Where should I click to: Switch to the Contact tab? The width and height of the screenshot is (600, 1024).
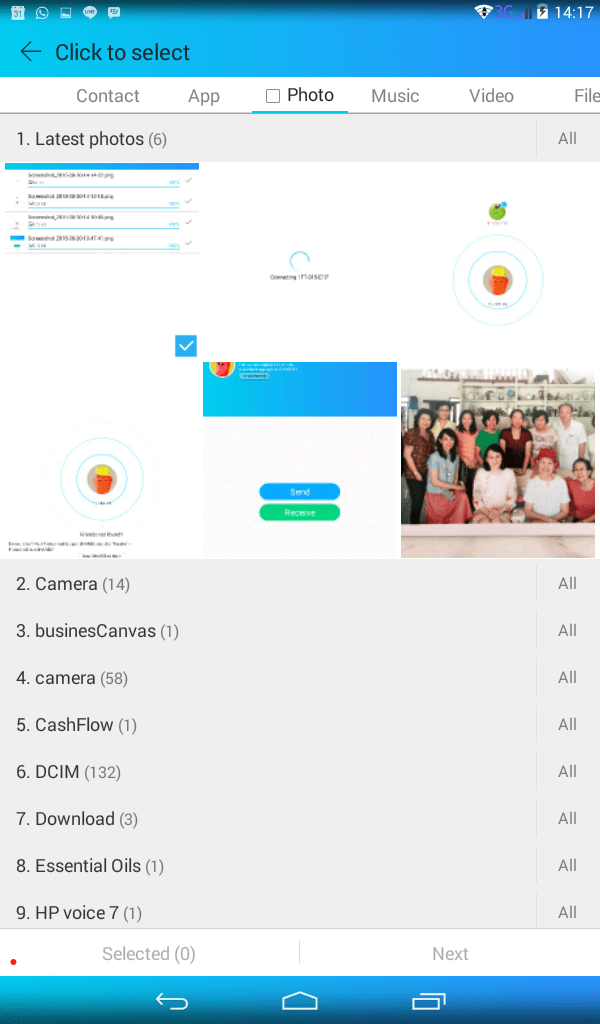(x=108, y=96)
